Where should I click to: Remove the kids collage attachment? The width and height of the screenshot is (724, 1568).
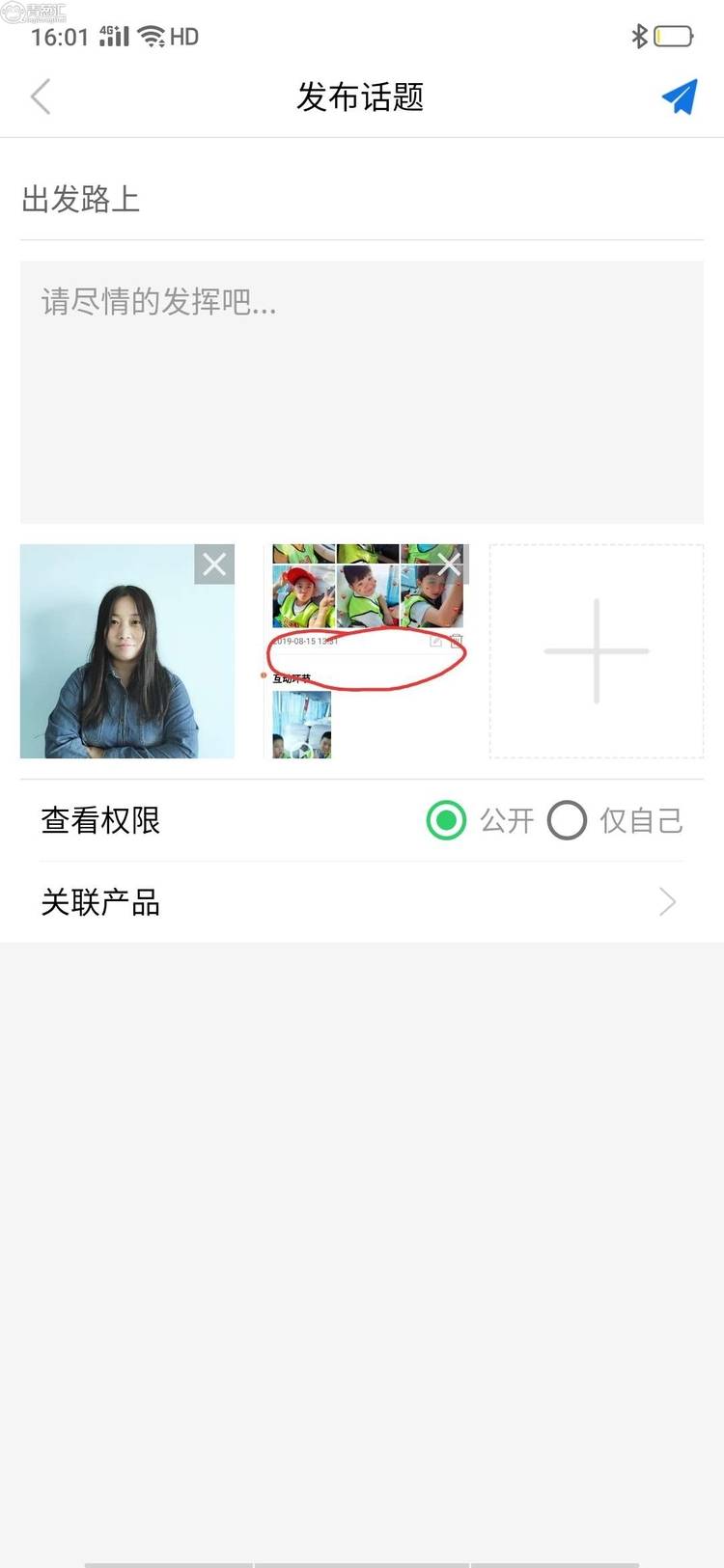(x=450, y=564)
